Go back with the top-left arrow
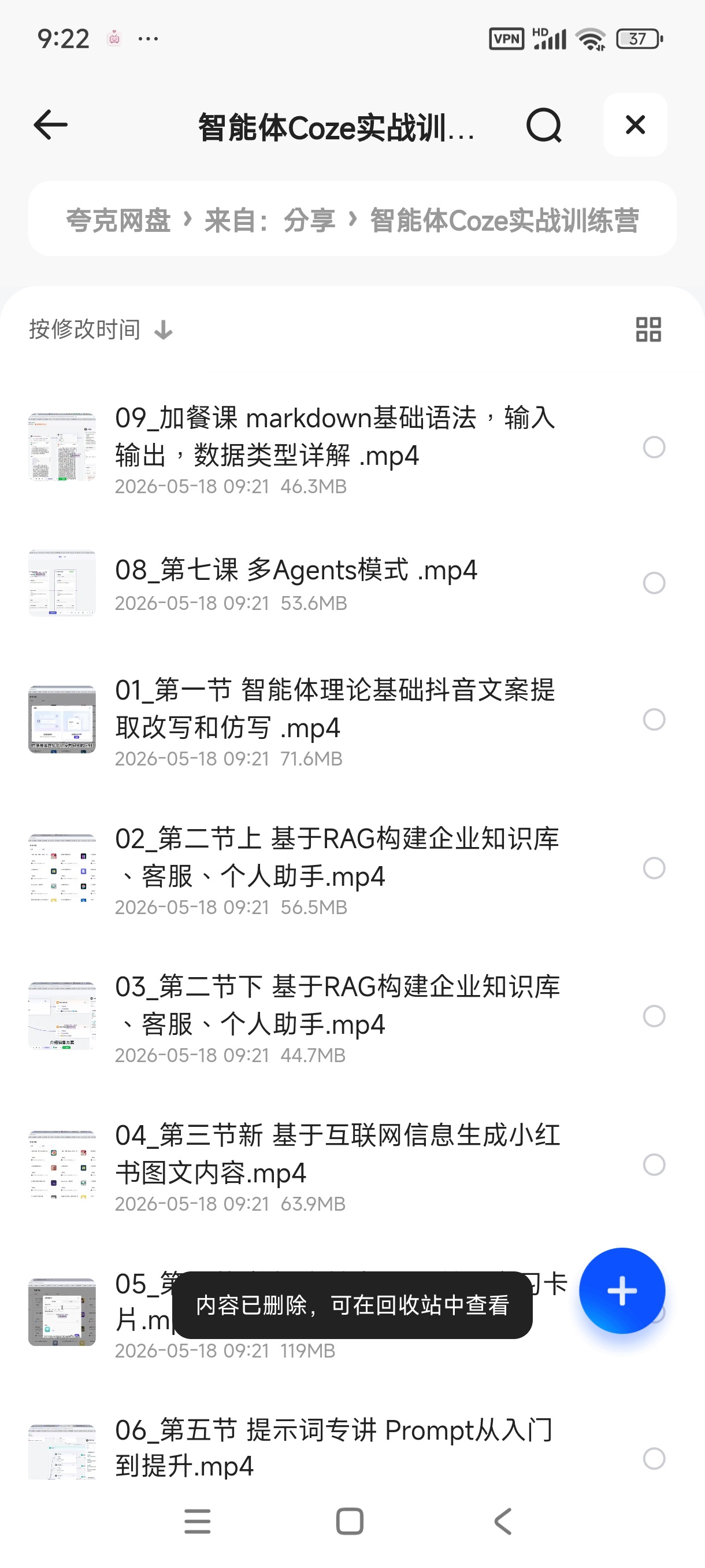Image resolution: width=705 pixels, height=1568 pixels. pos(50,125)
